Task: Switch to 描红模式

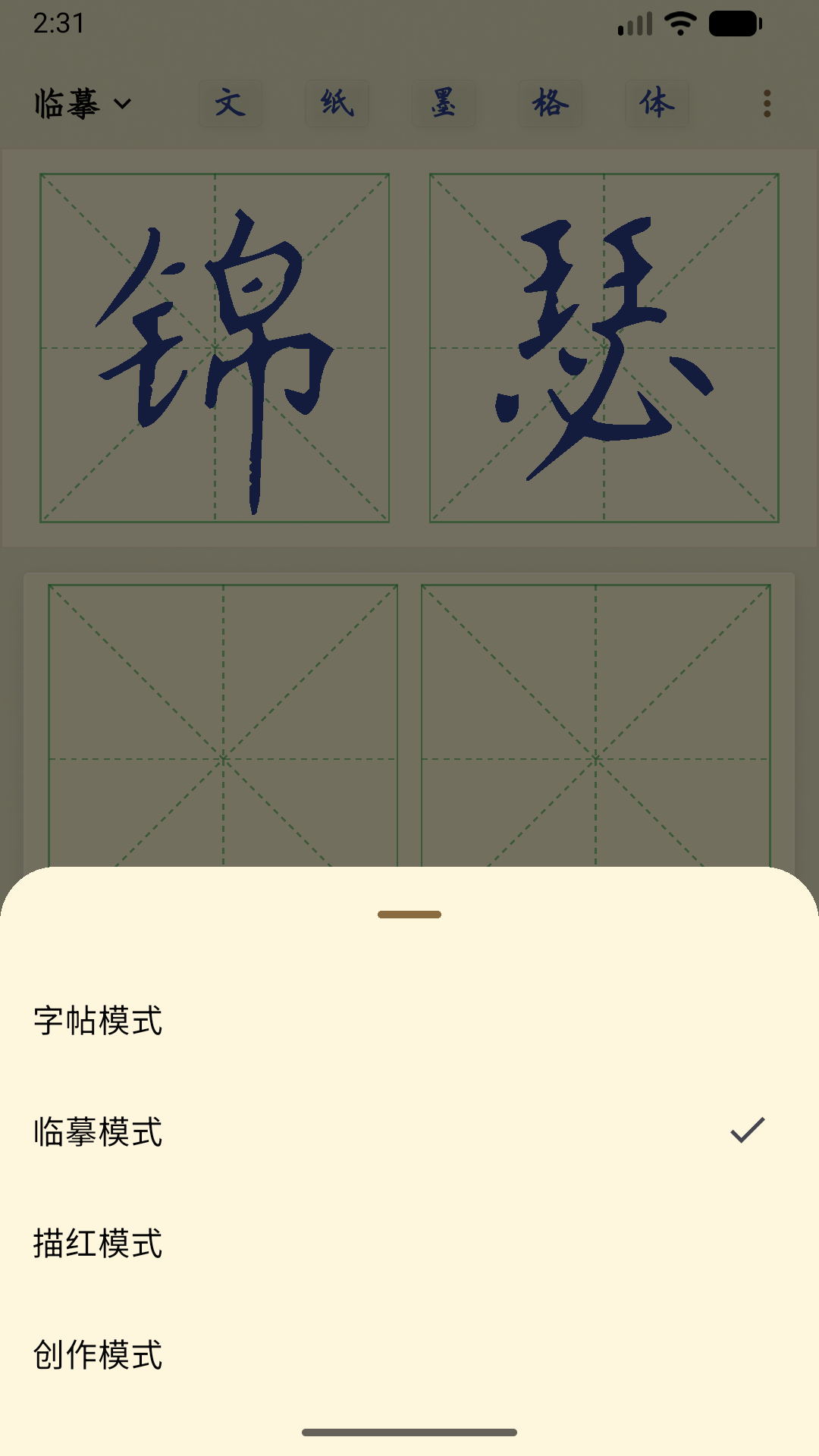Action: (409, 1244)
